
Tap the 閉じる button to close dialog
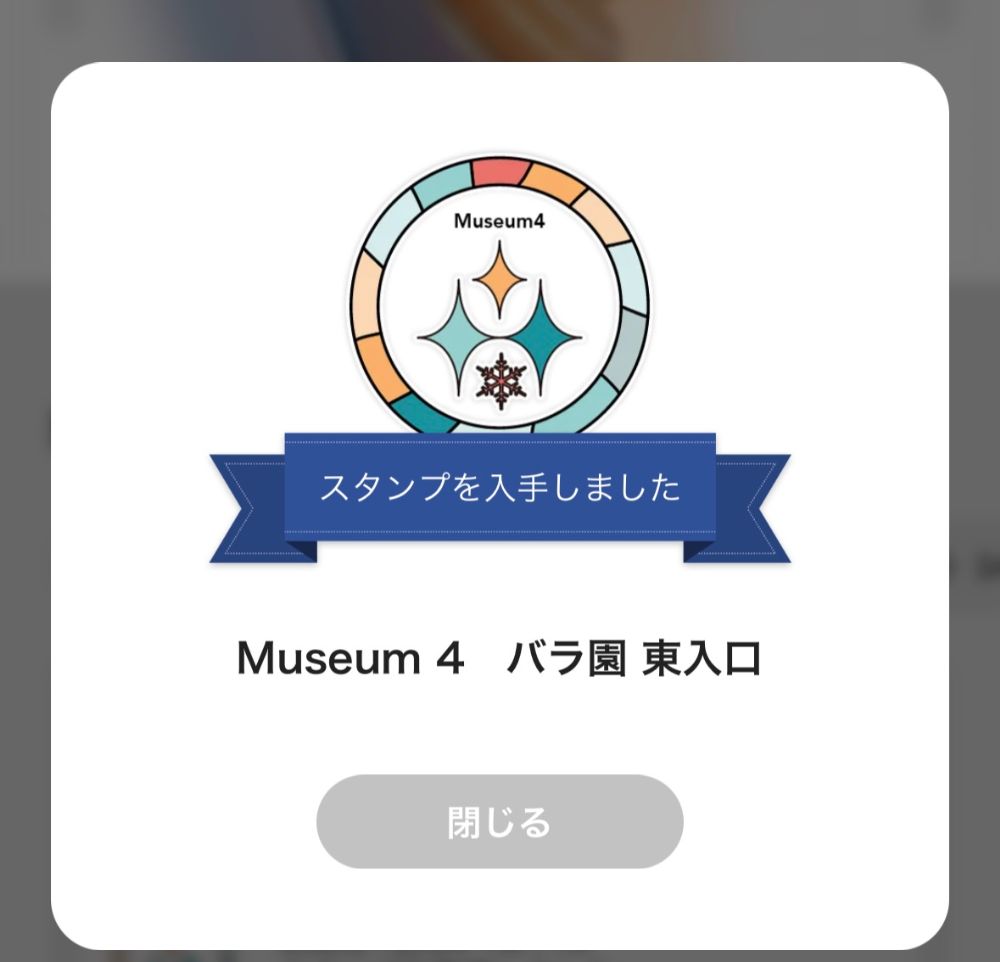[x=499, y=821]
